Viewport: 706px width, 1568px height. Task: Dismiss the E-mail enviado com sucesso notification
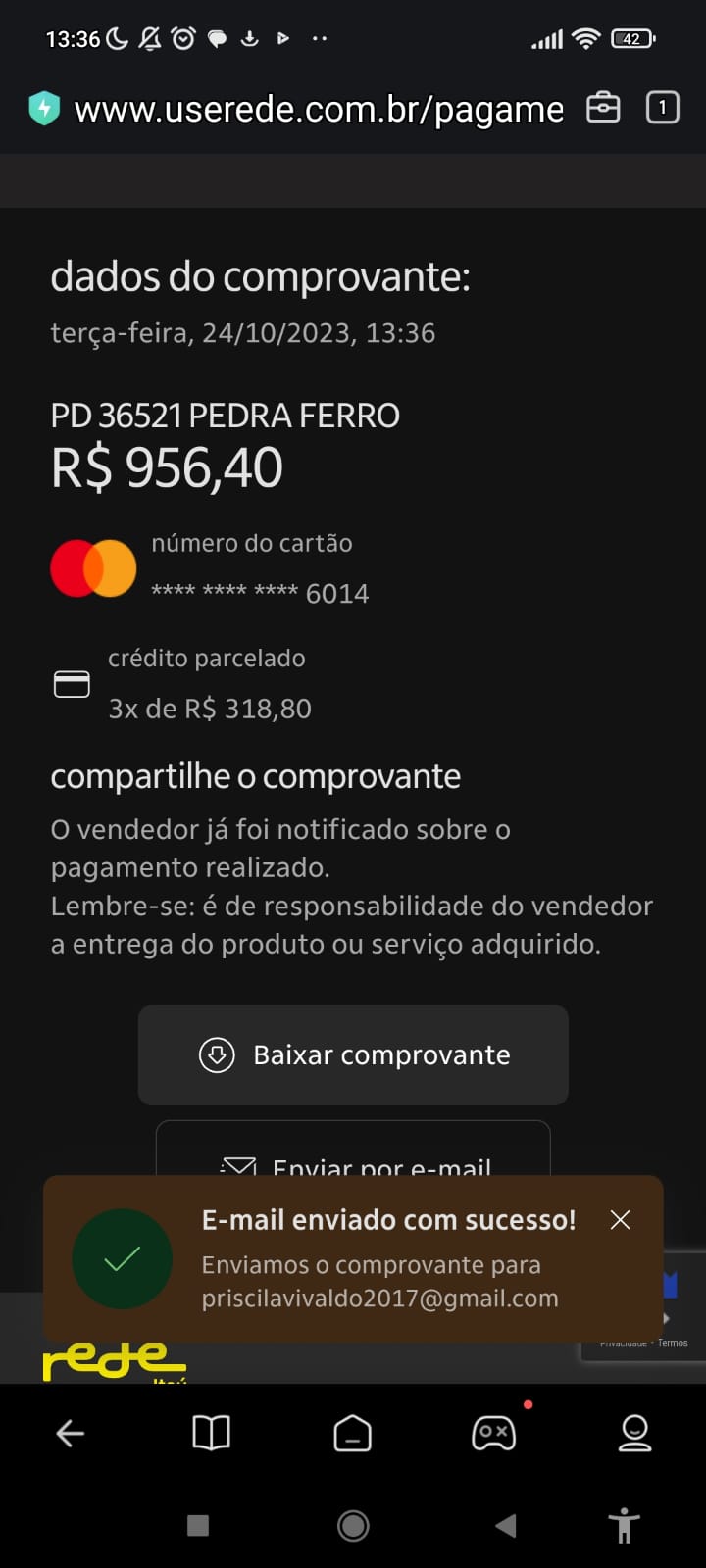620,1220
